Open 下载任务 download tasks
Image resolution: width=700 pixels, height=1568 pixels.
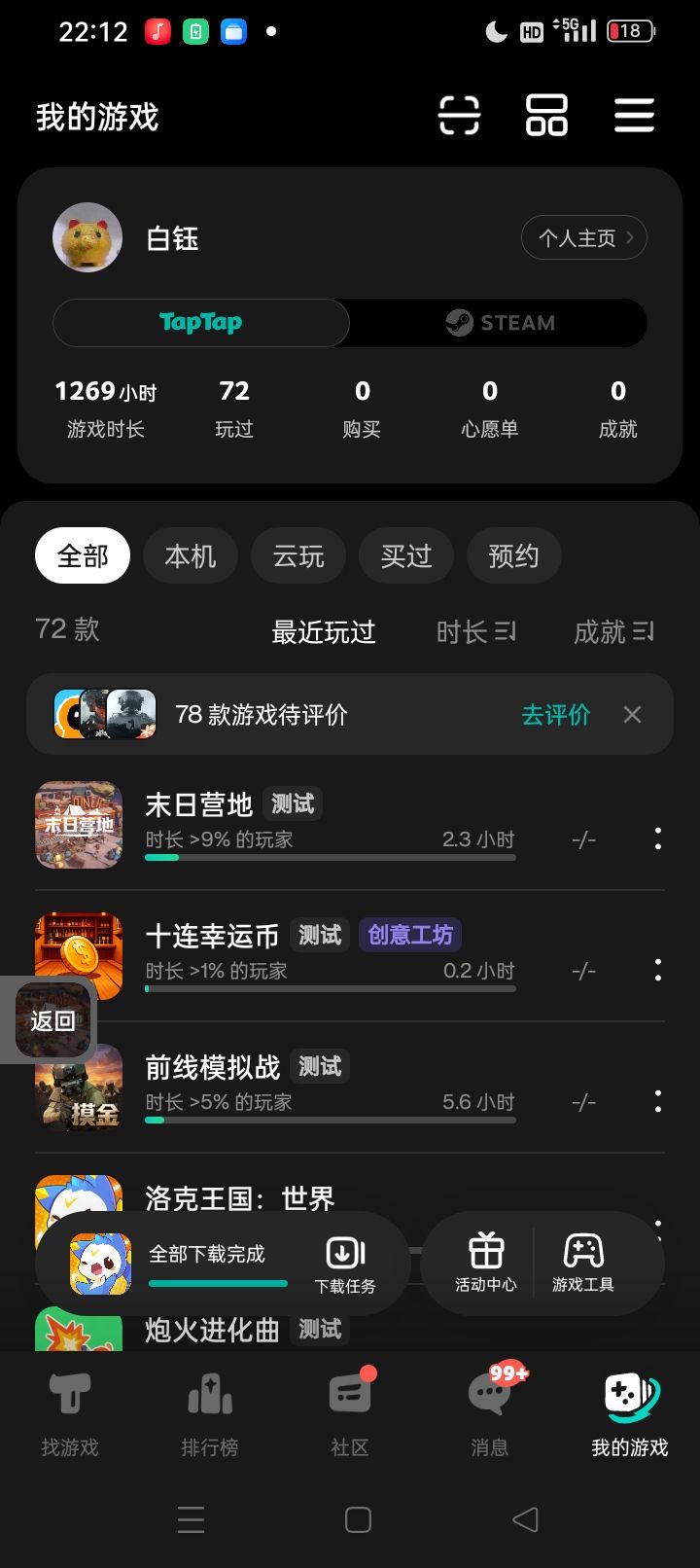click(345, 1265)
